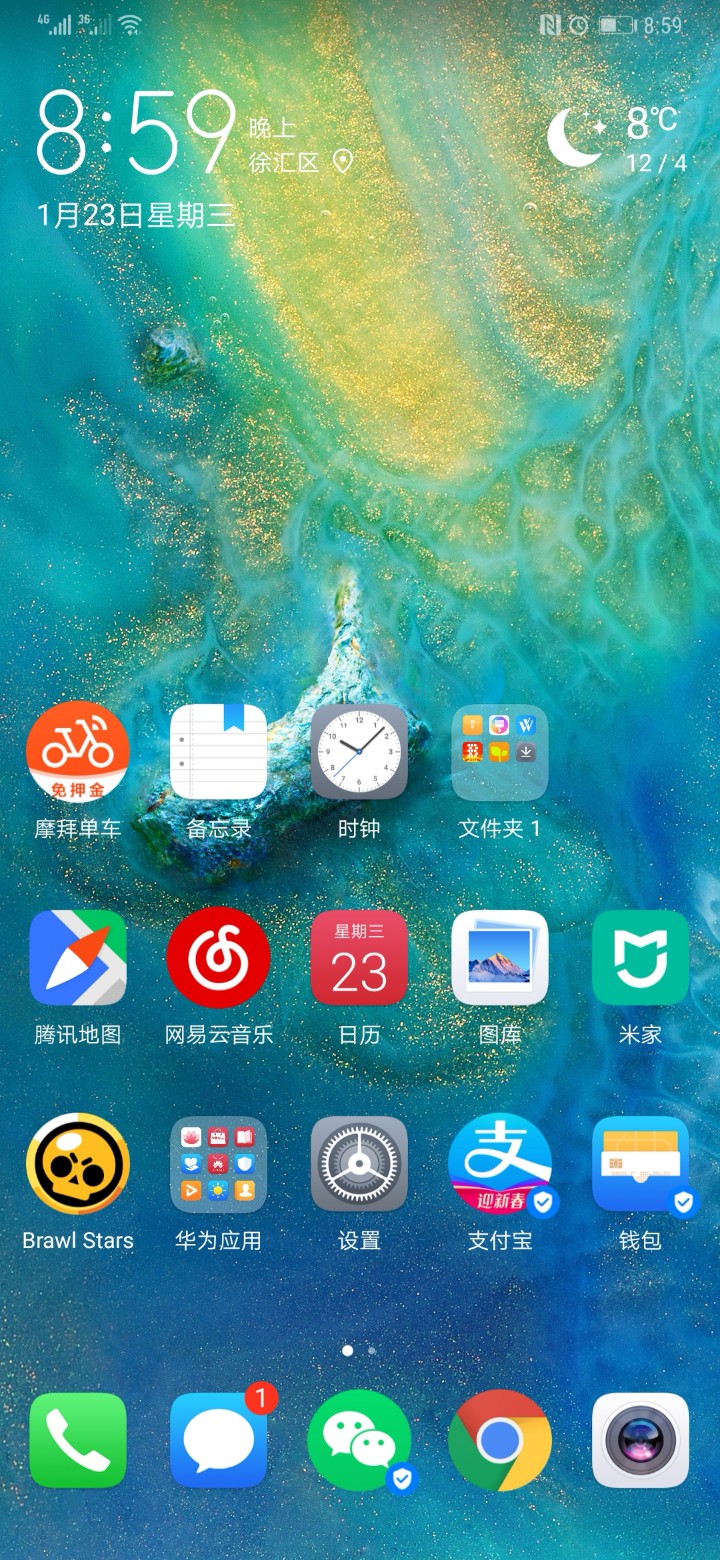
Task: Open the Clock (时钟) app
Action: click(x=359, y=752)
